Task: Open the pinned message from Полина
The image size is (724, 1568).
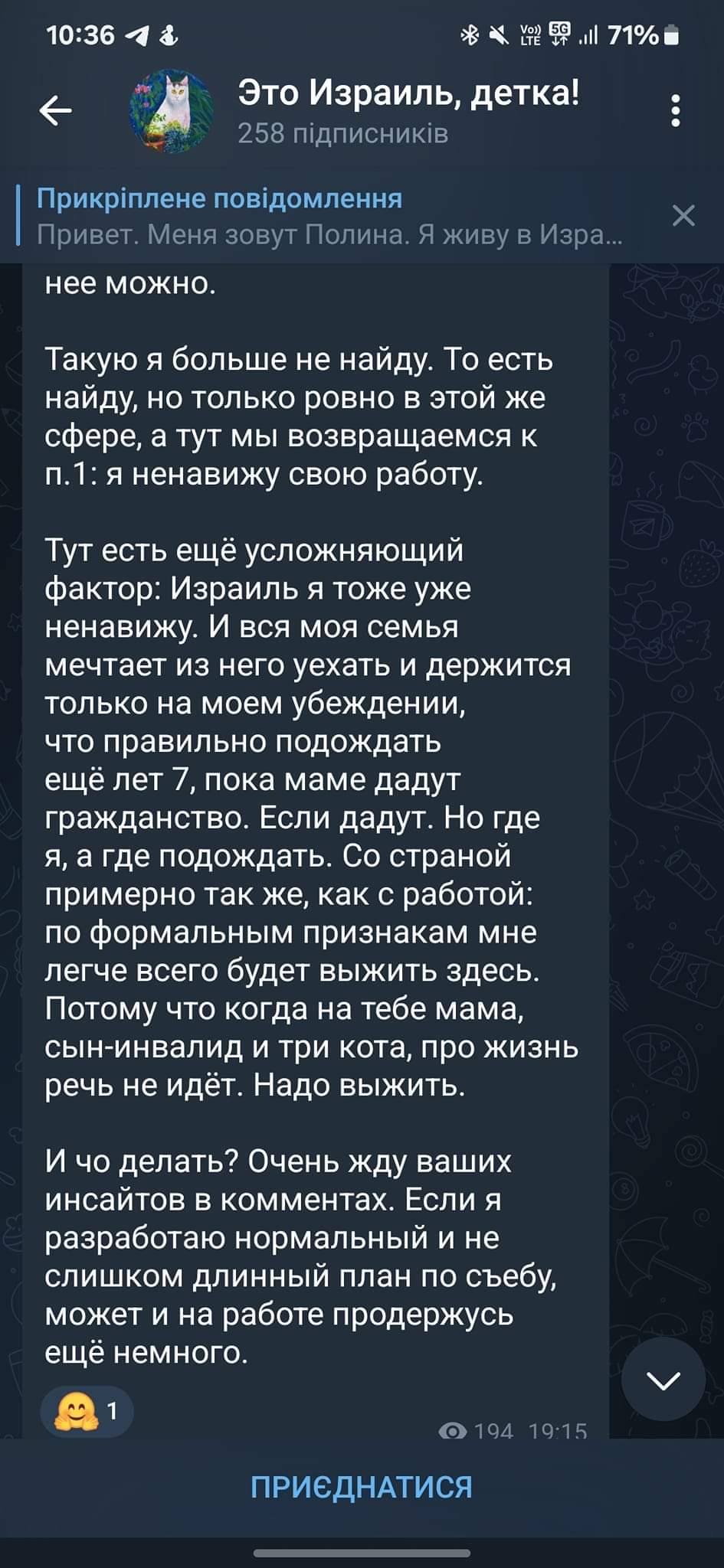Action: tap(329, 217)
